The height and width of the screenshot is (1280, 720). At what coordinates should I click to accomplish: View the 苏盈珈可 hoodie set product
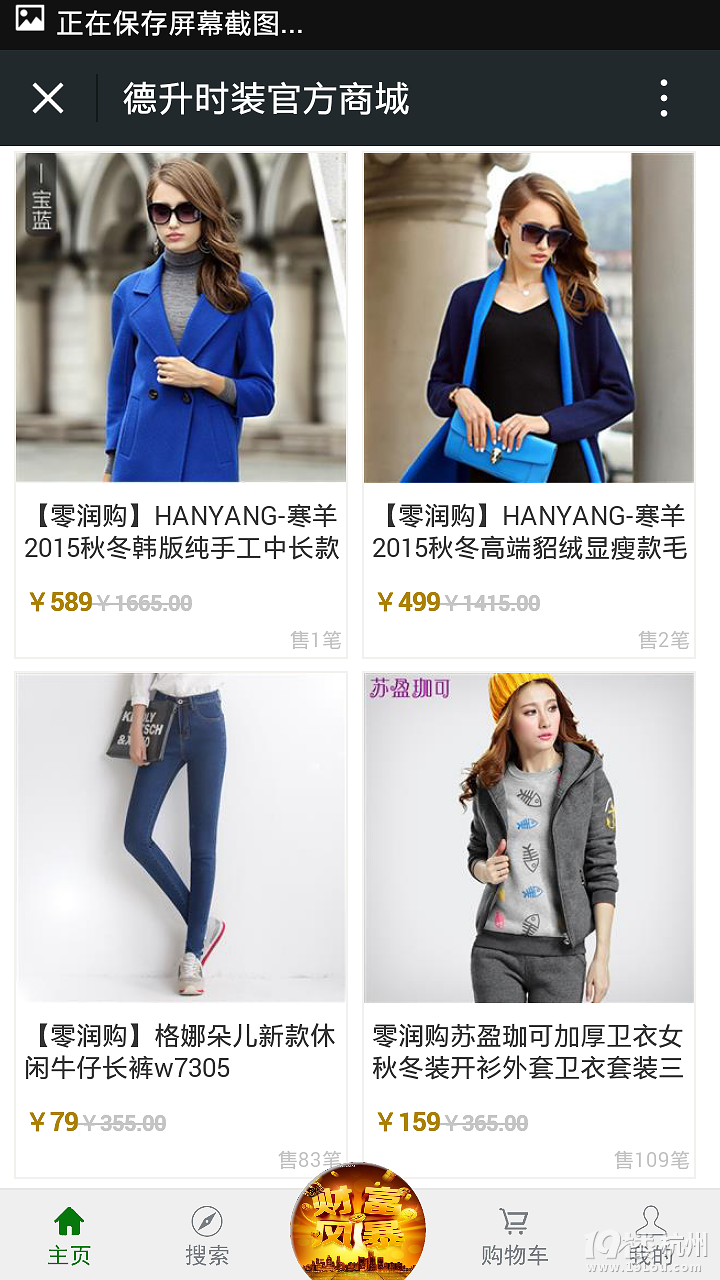528,840
